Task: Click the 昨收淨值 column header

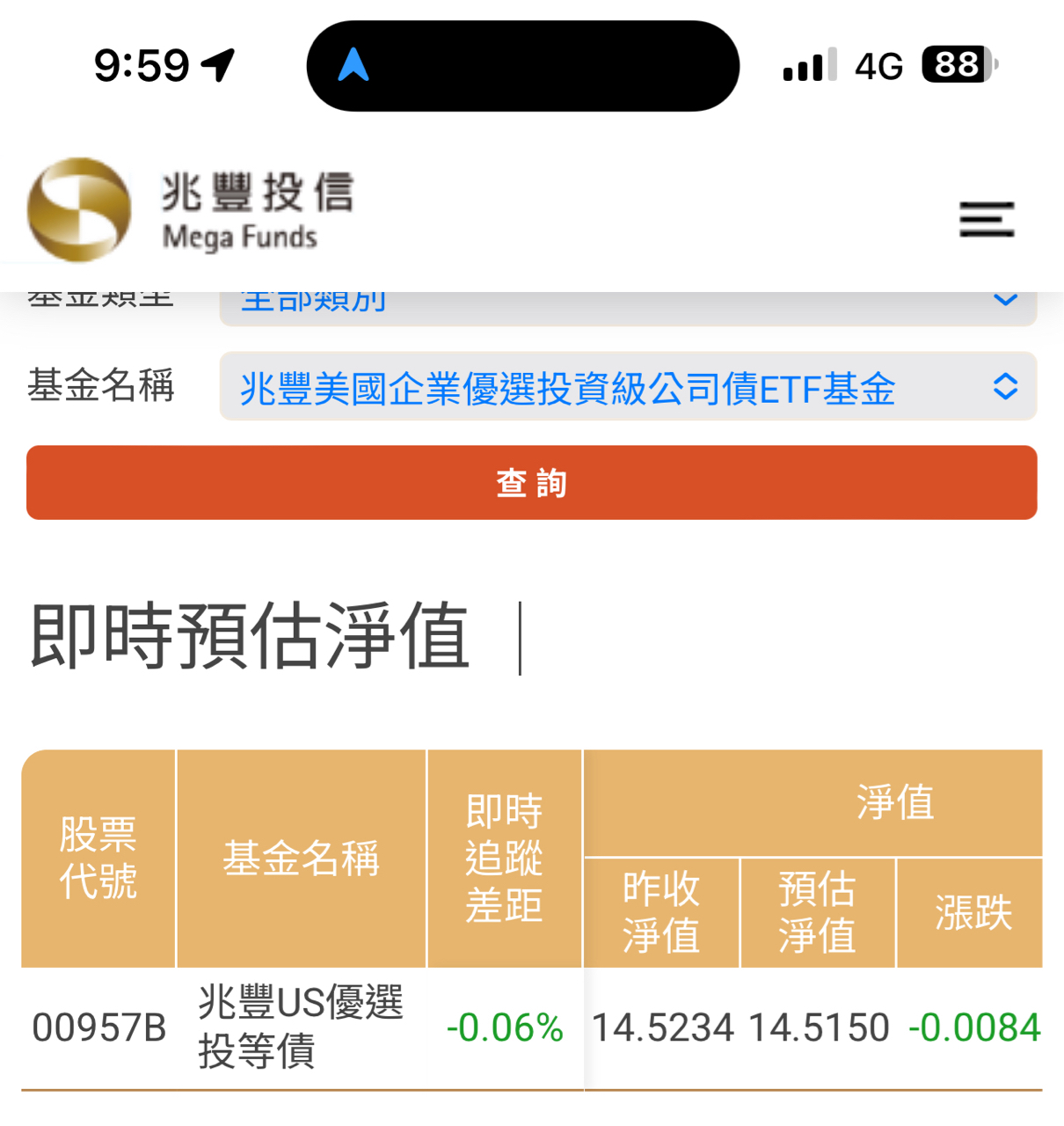Action: tap(660, 912)
